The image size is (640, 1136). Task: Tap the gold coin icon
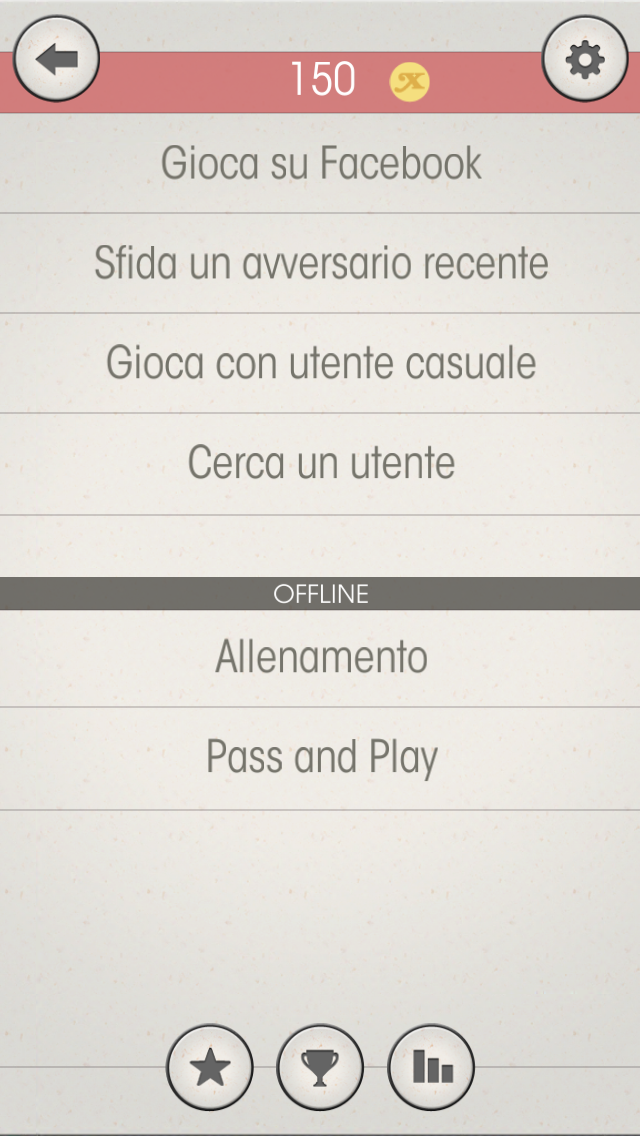(409, 82)
